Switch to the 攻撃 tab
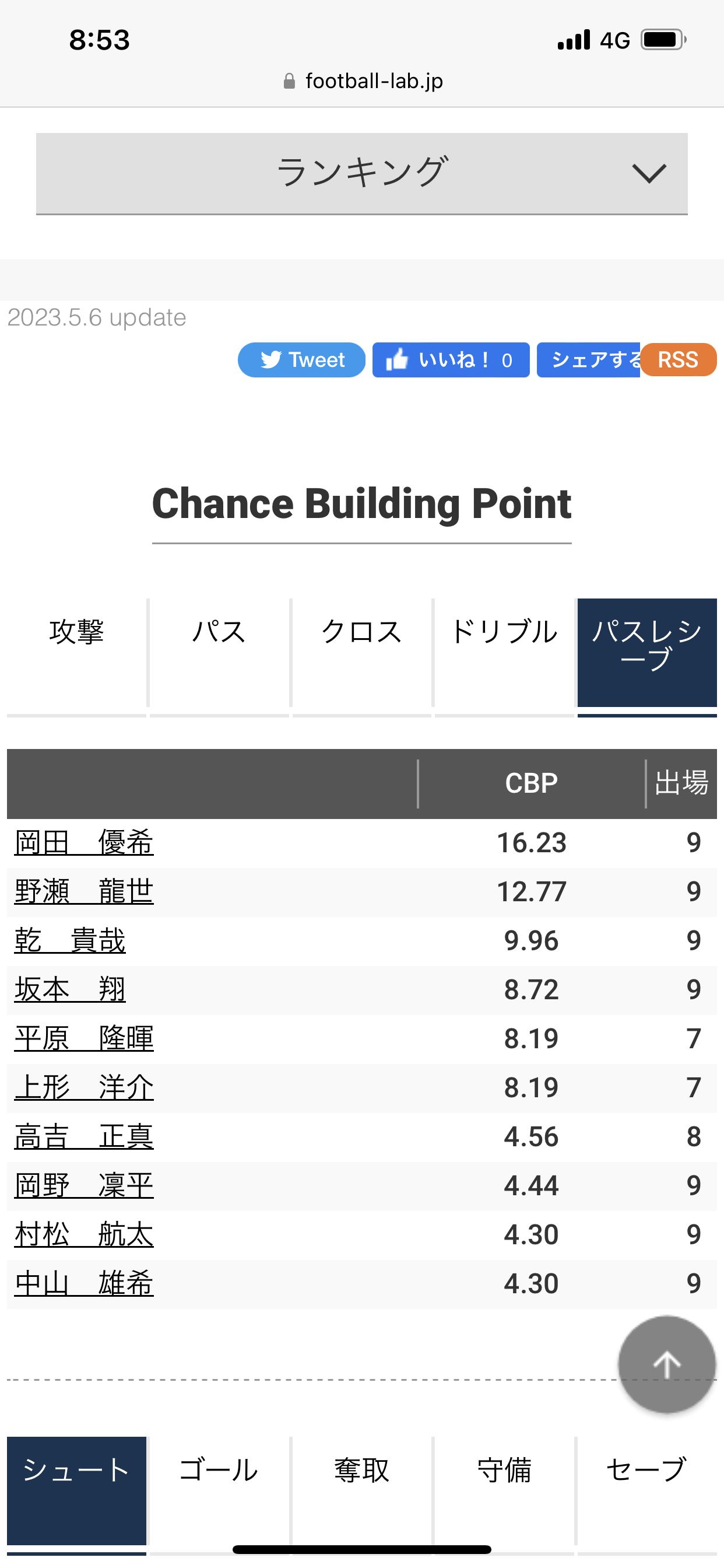Viewport: 724px width, 1568px height. click(77, 653)
